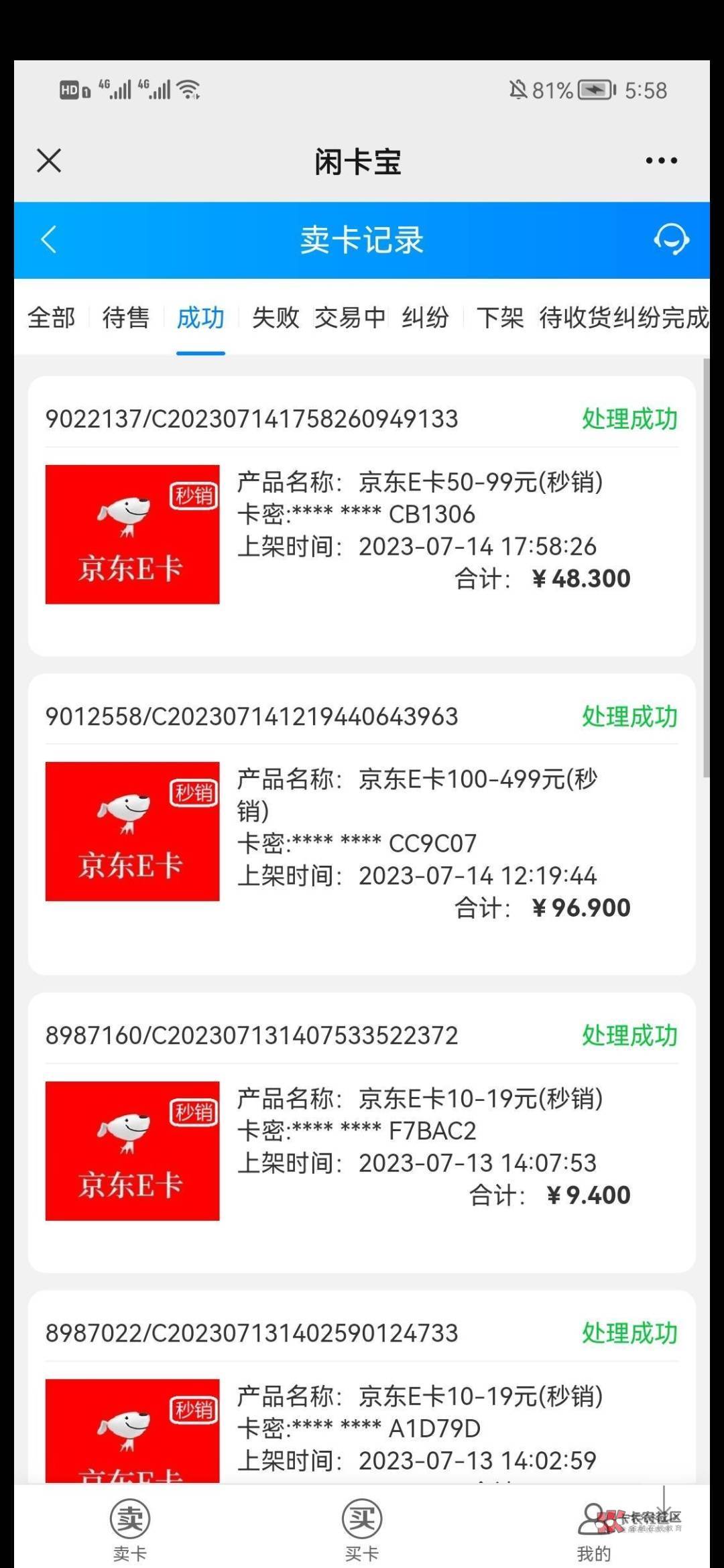Screen dimensions: 724x1568
Task: Contact customer service via headset icon
Action: coord(671,240)
